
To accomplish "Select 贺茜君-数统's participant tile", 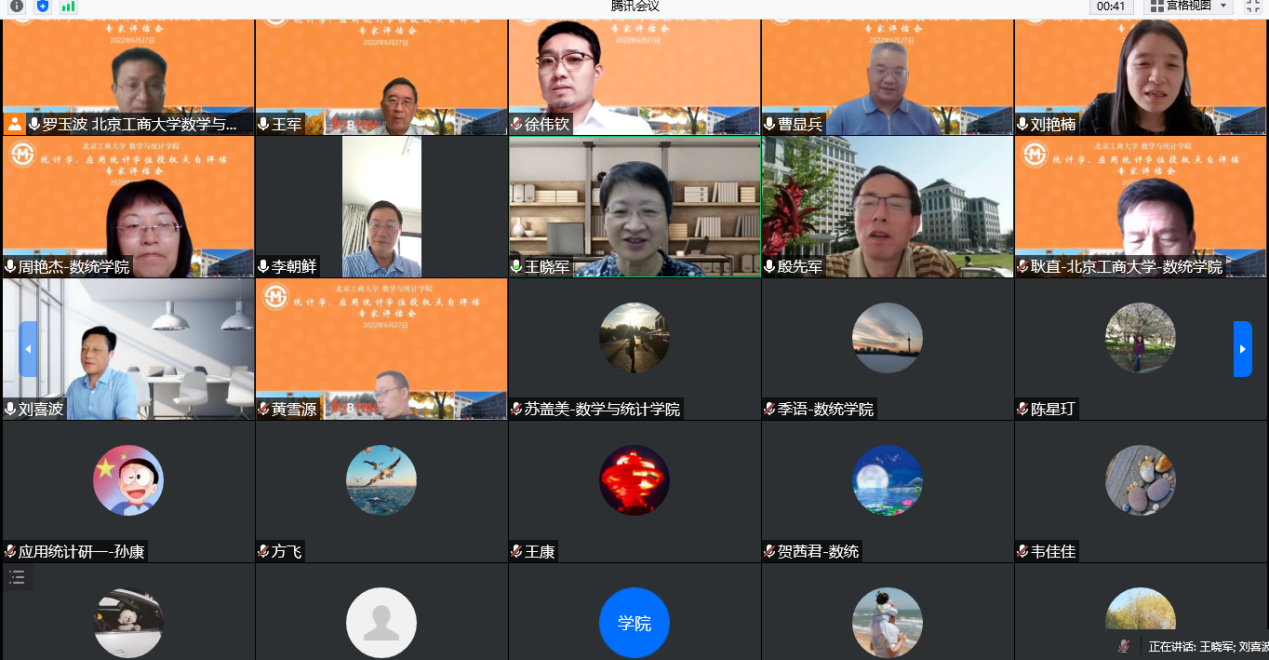I will pyautogui.click(x=887, y=490).
